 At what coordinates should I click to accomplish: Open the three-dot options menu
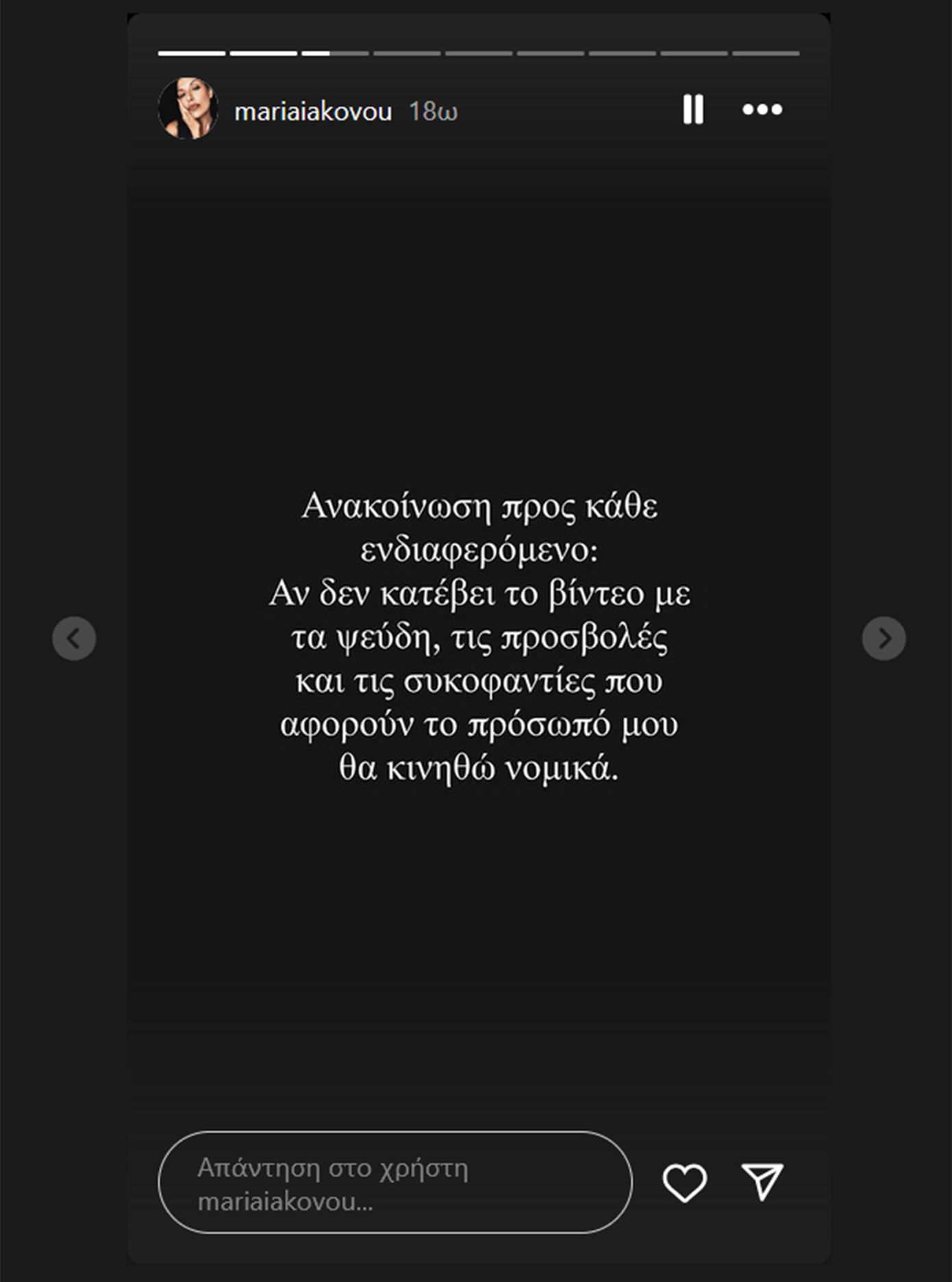(762, 110)
